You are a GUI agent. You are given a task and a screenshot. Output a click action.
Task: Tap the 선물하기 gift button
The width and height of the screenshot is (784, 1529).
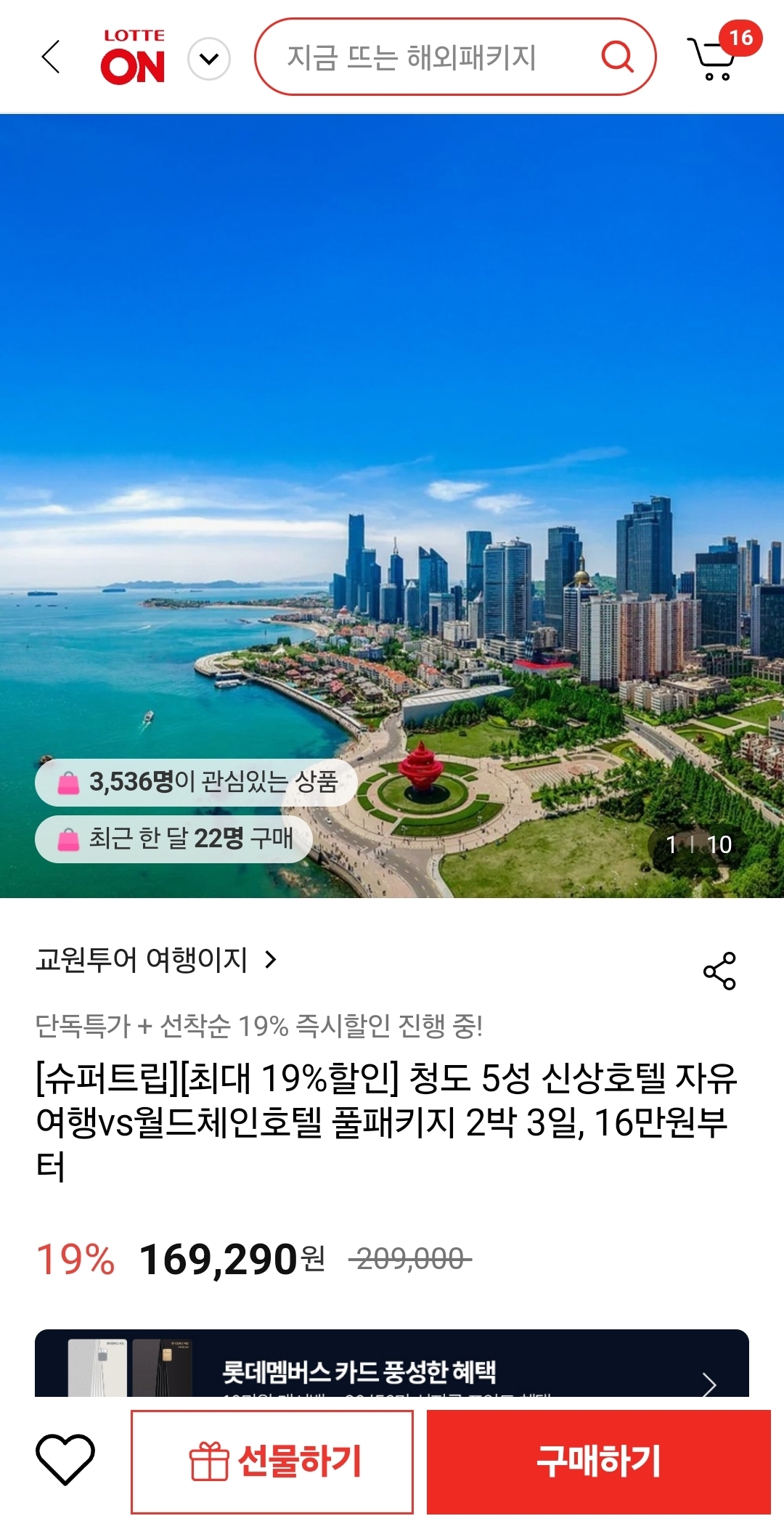(272, 1461)
